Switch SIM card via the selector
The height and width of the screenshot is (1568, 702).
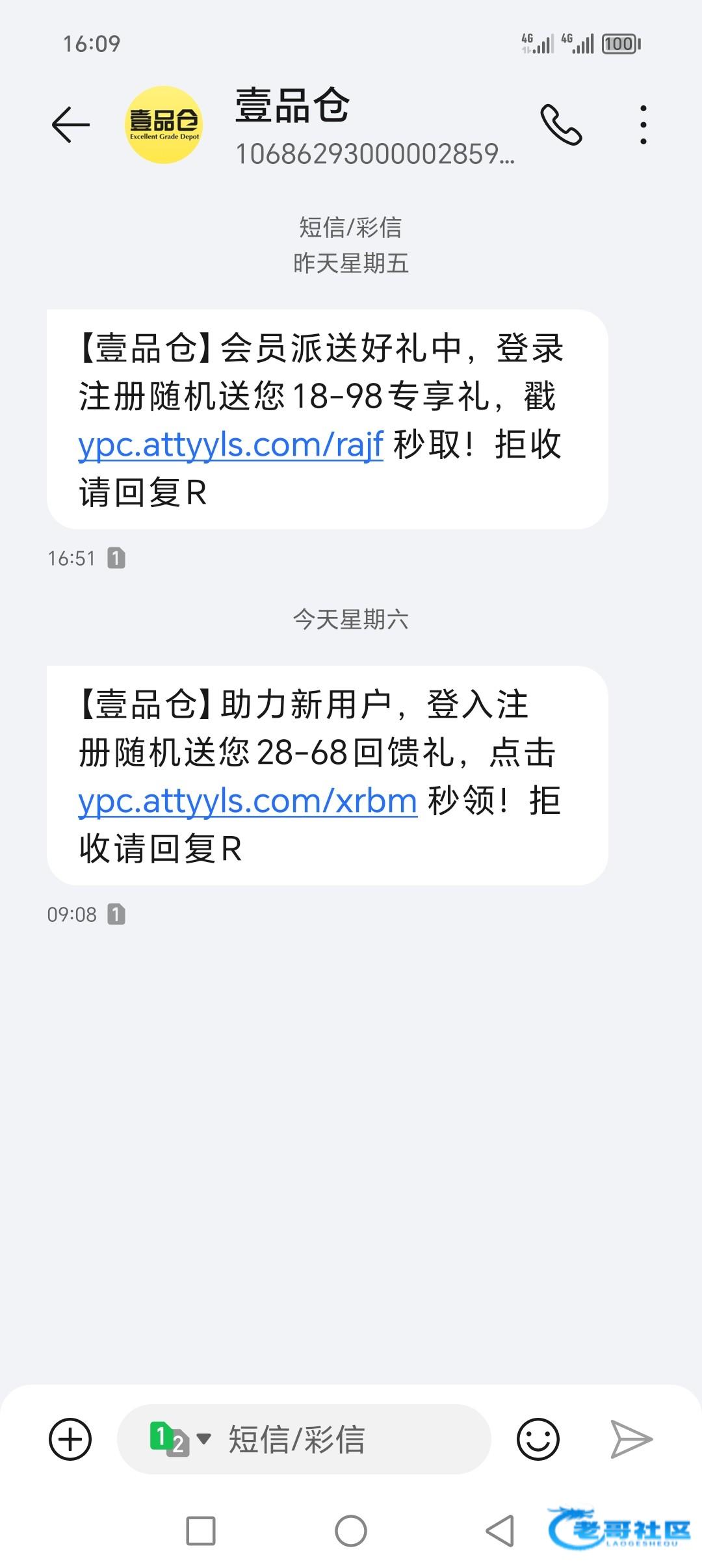pyautogui.click(x=180, y=1439)
